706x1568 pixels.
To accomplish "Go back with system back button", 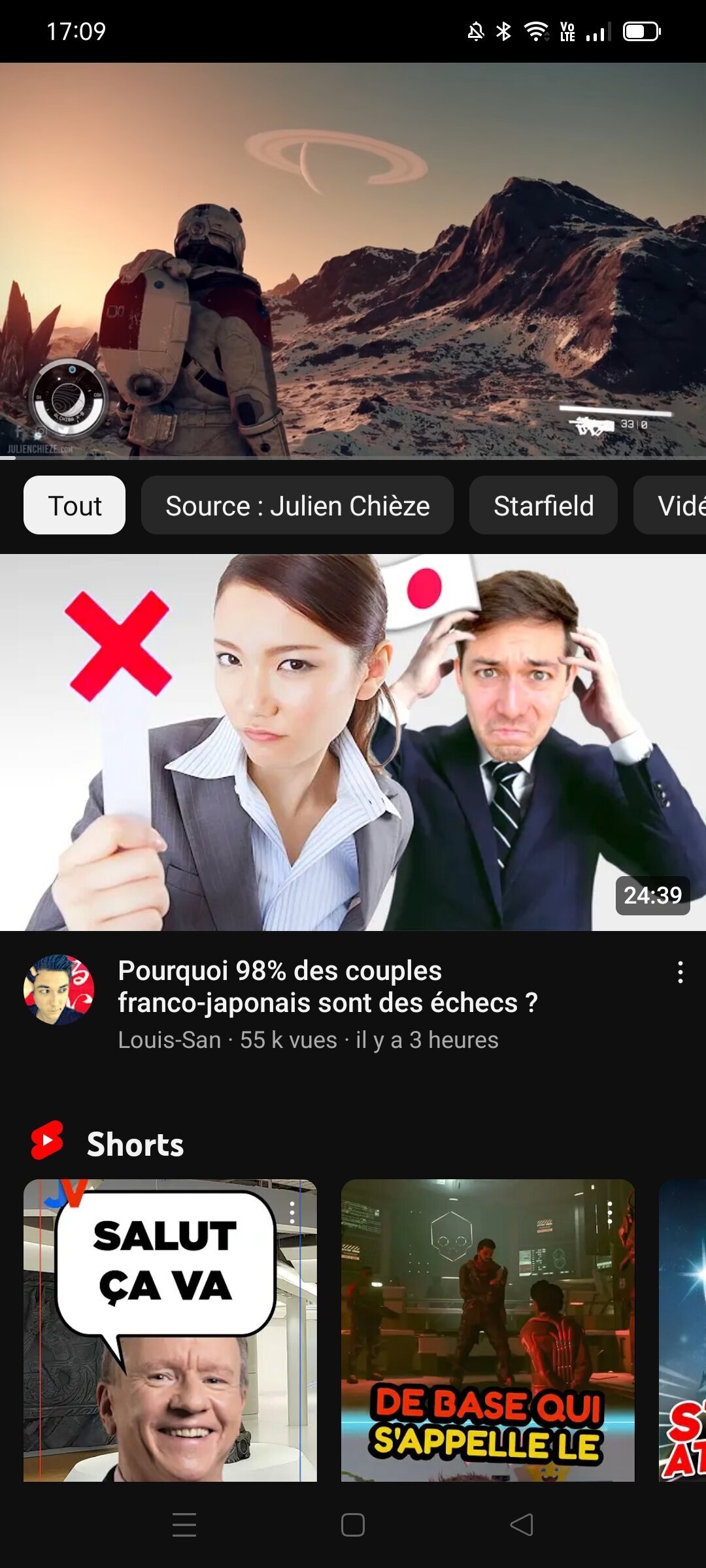I will click(522, 1525).
